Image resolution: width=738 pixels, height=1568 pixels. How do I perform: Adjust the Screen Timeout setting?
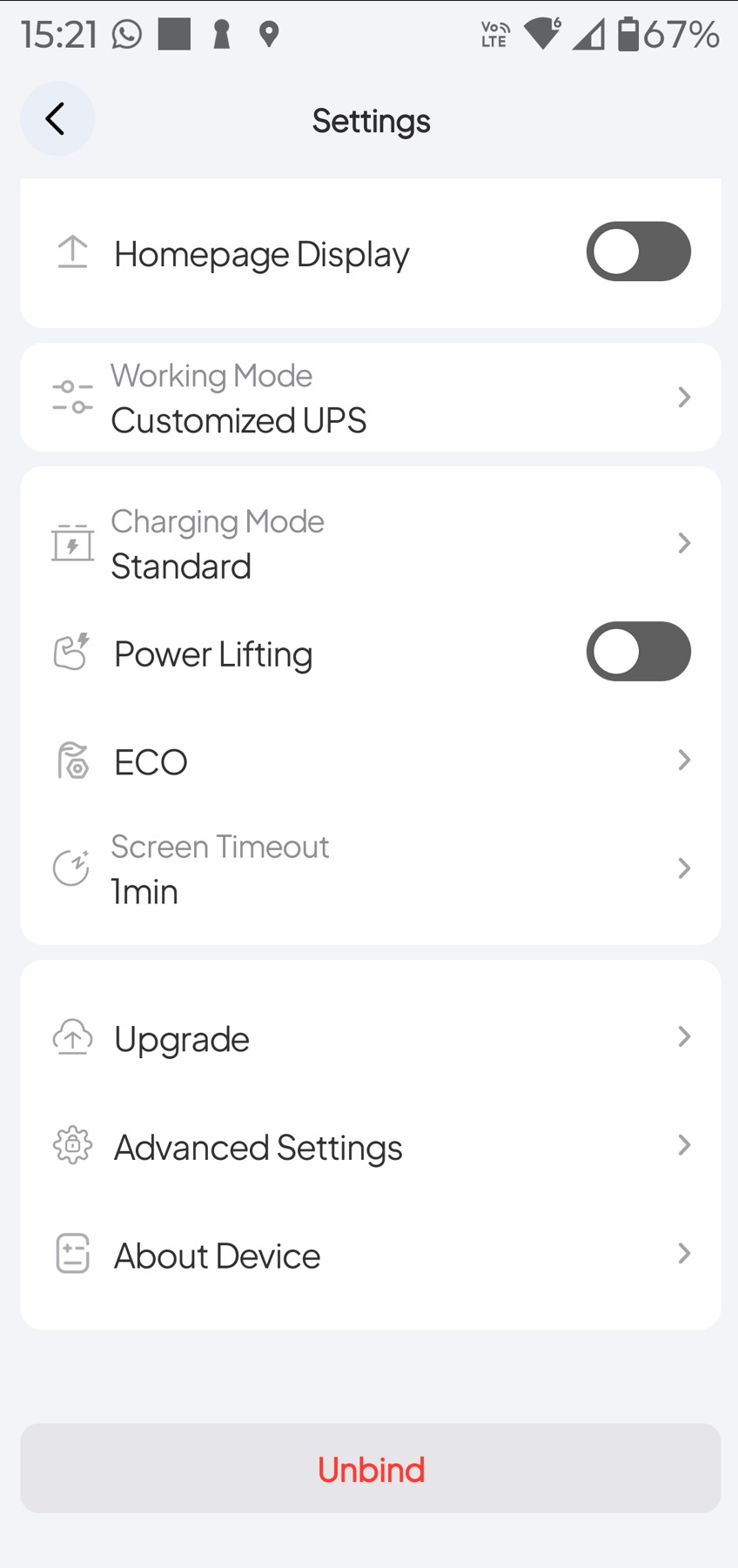[371, 869]
